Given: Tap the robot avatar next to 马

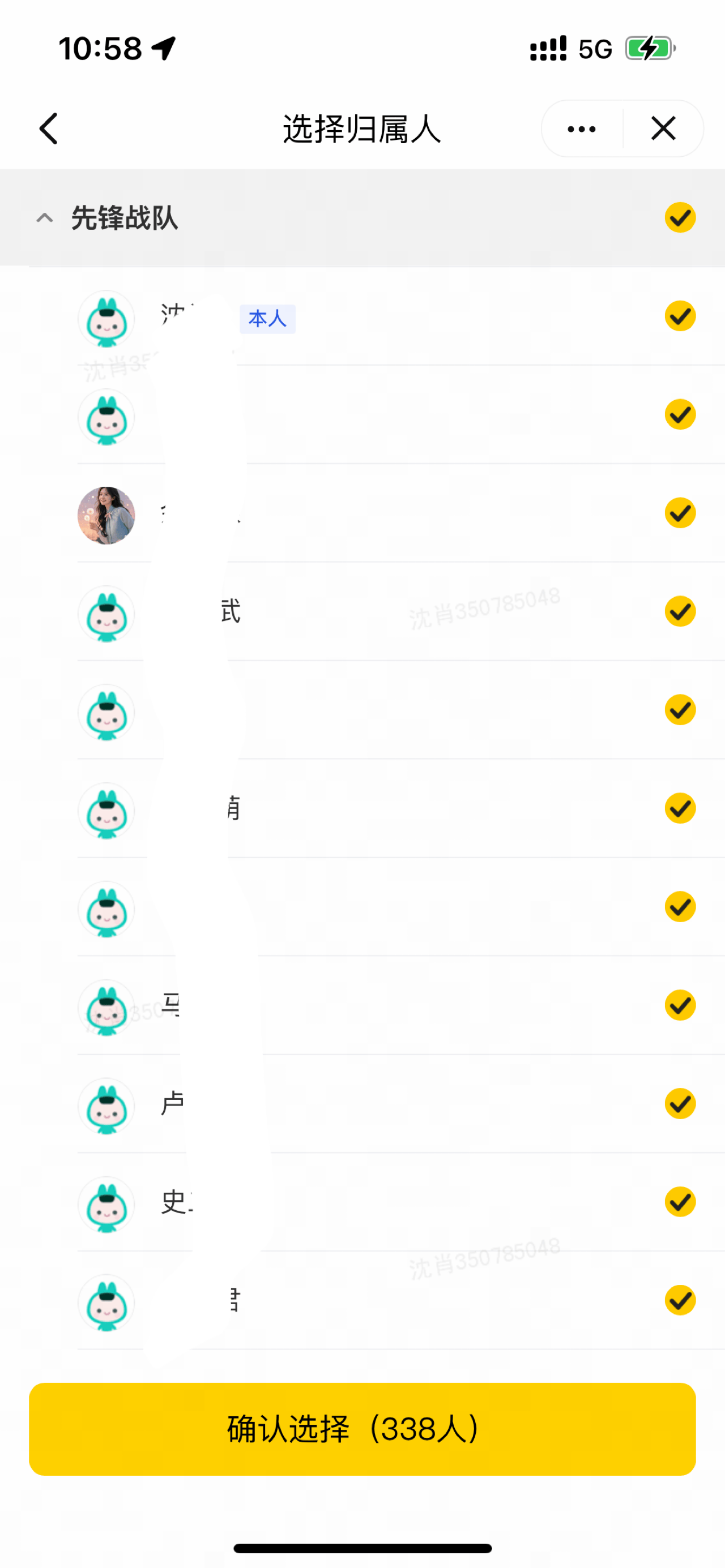Looking at the screenshot, I should click(106, 1009).
